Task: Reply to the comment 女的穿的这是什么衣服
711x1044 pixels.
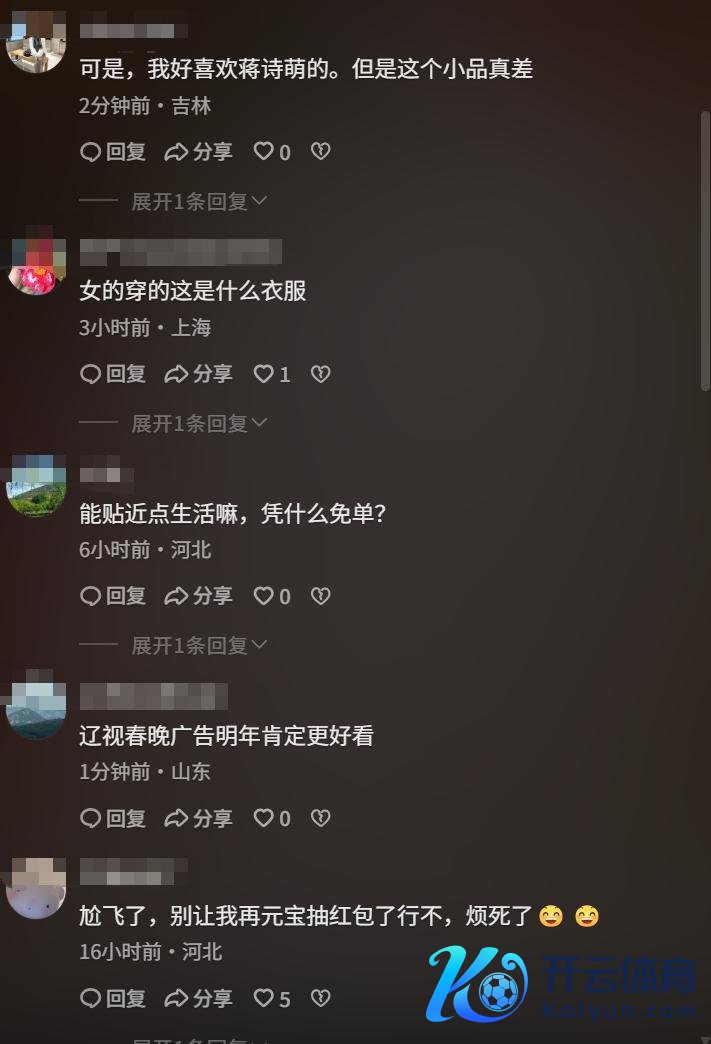Action: pos(113,374)
